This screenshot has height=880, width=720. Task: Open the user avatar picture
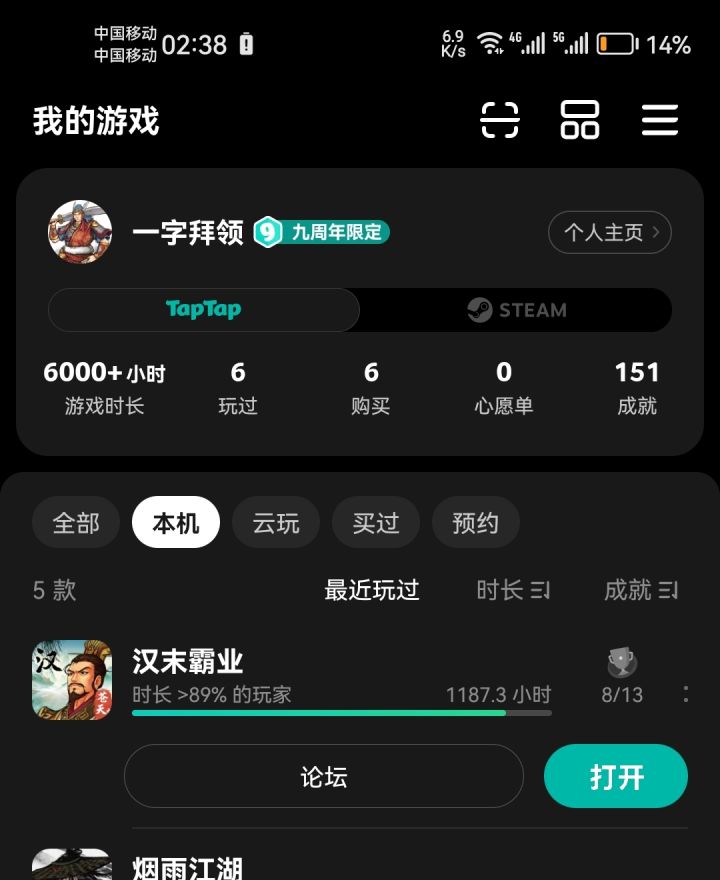pyautogui.click(x=80, y=232)
